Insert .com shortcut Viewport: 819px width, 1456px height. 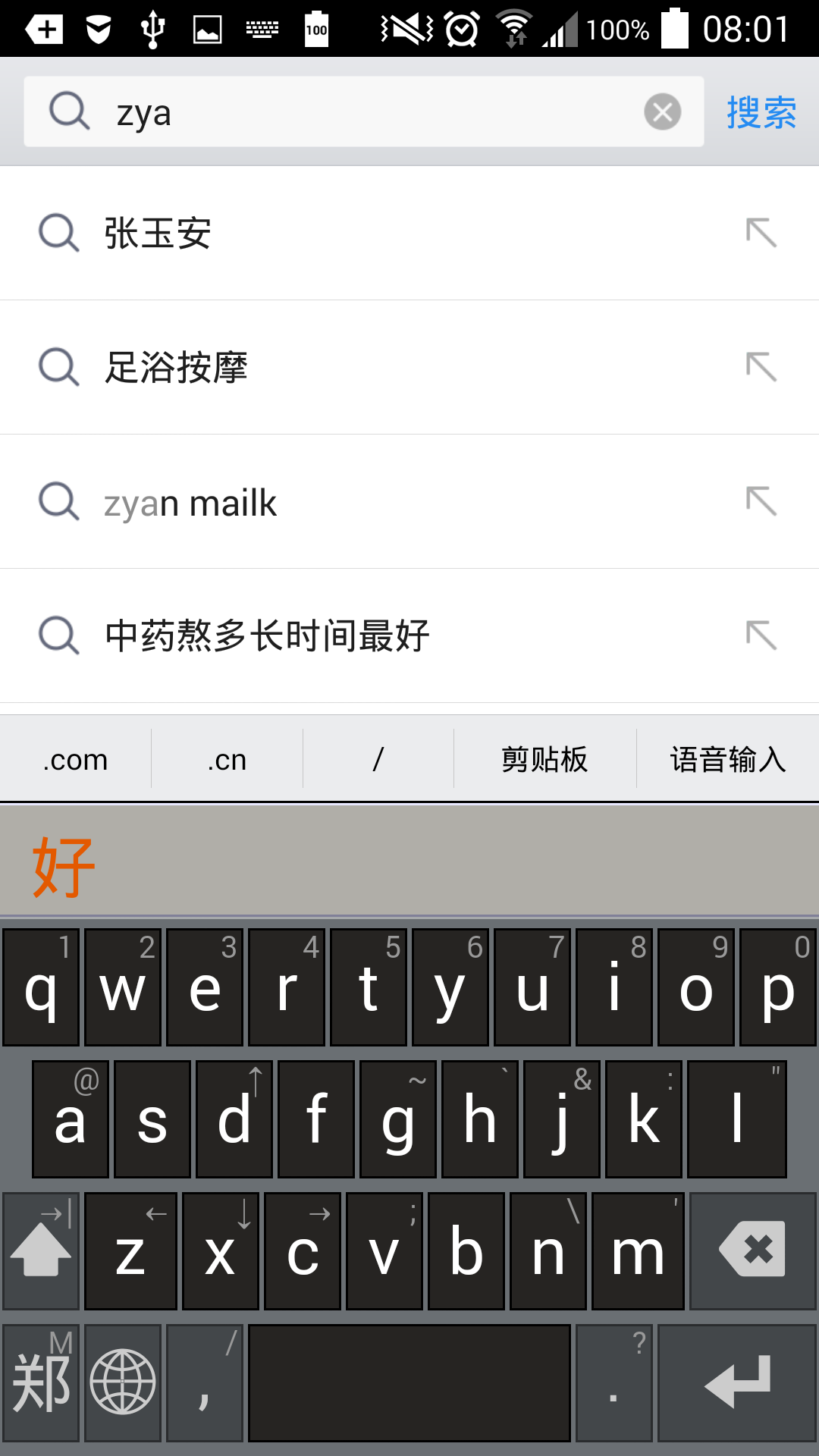(x=75, y=759)
